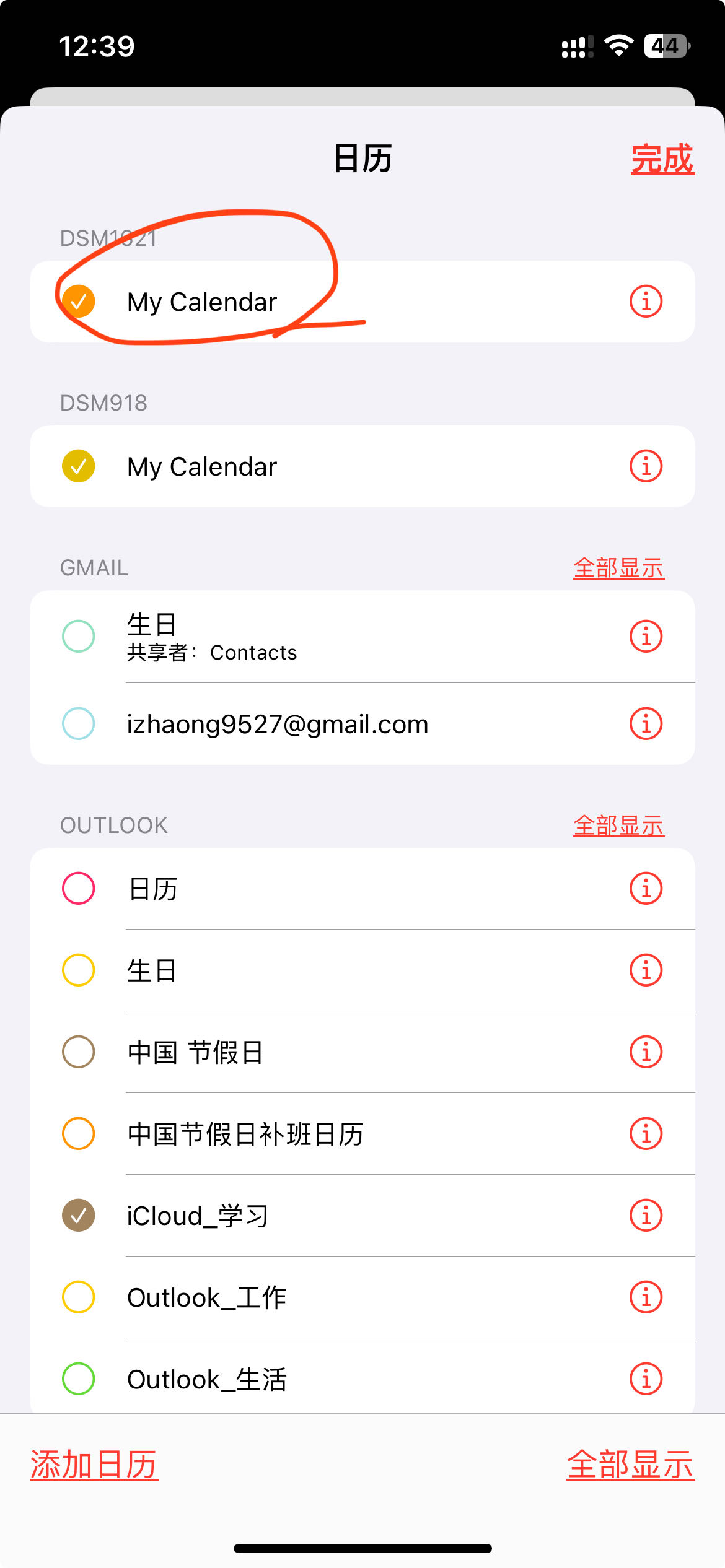
Task: Enable the Outlook 生日 calendar
Action: pyautogui.click(x=79, y=970)
